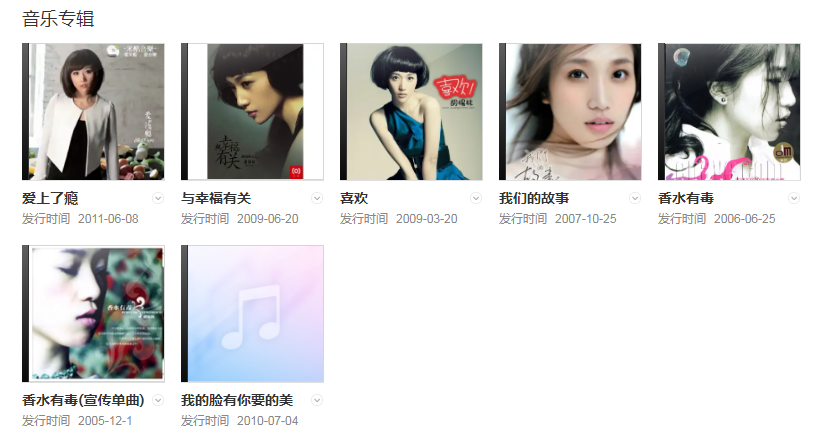Expand the dropdown arrow beside 与幸福有关

[x=317, y=198]
